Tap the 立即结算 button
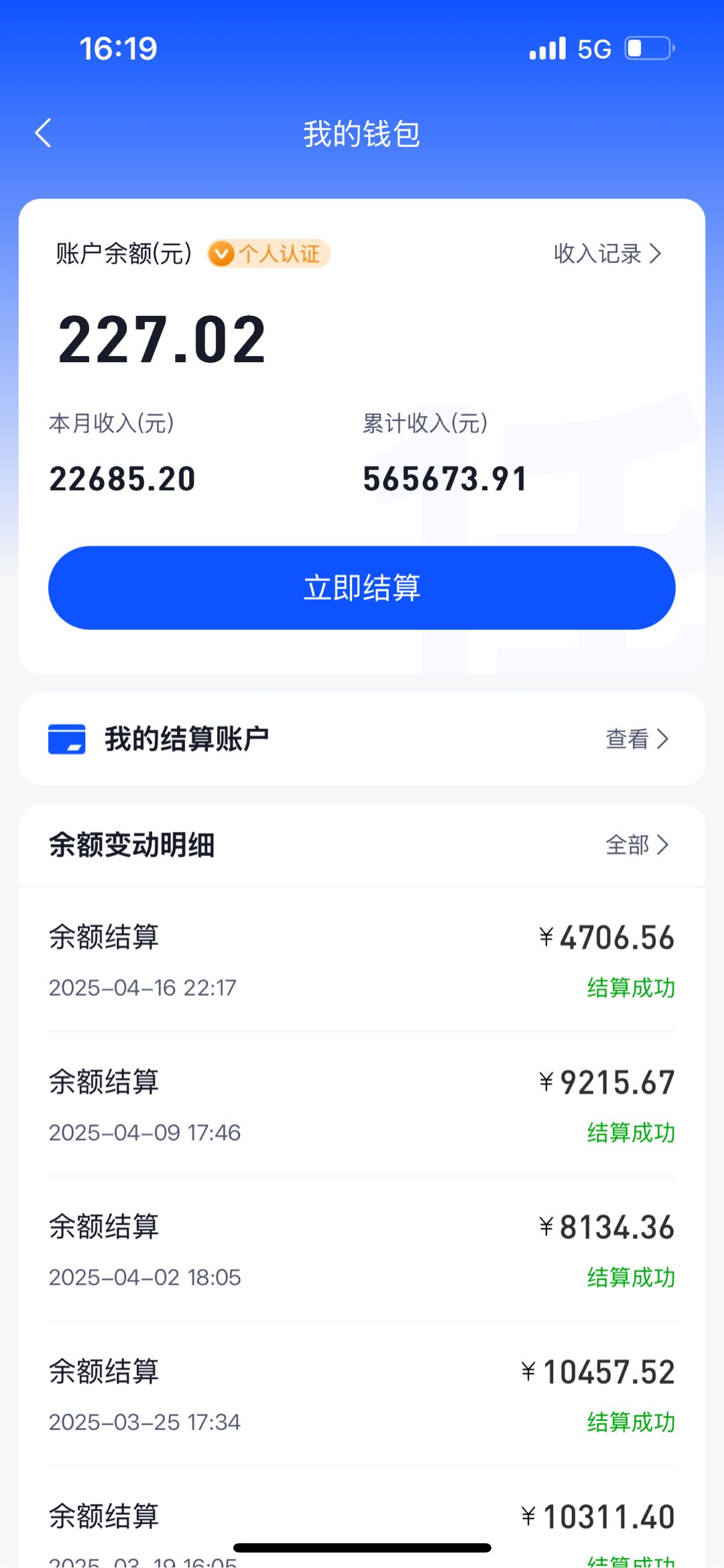The image size is (724, 1568). click(x=362, y=587)
